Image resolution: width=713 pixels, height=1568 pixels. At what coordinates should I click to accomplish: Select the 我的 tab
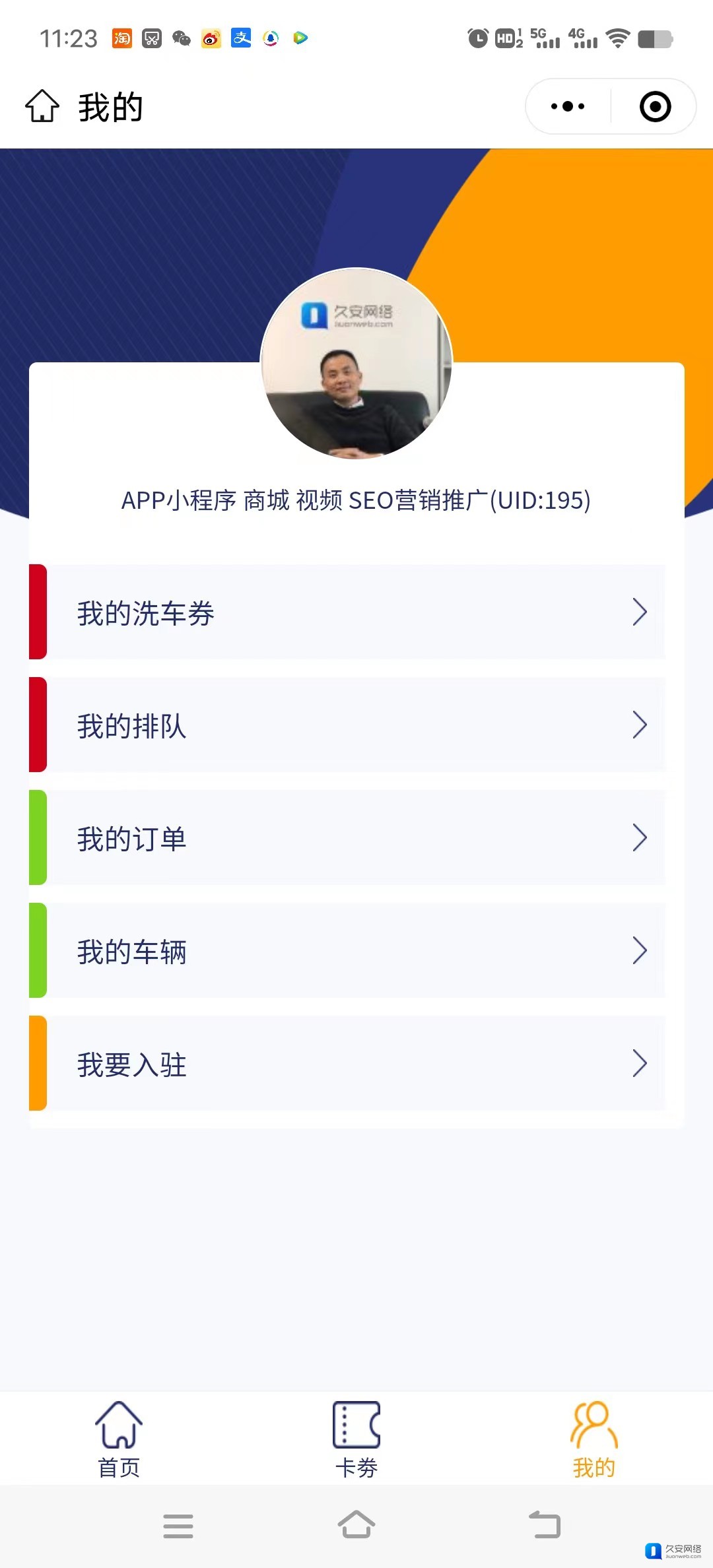point(594,1440)
